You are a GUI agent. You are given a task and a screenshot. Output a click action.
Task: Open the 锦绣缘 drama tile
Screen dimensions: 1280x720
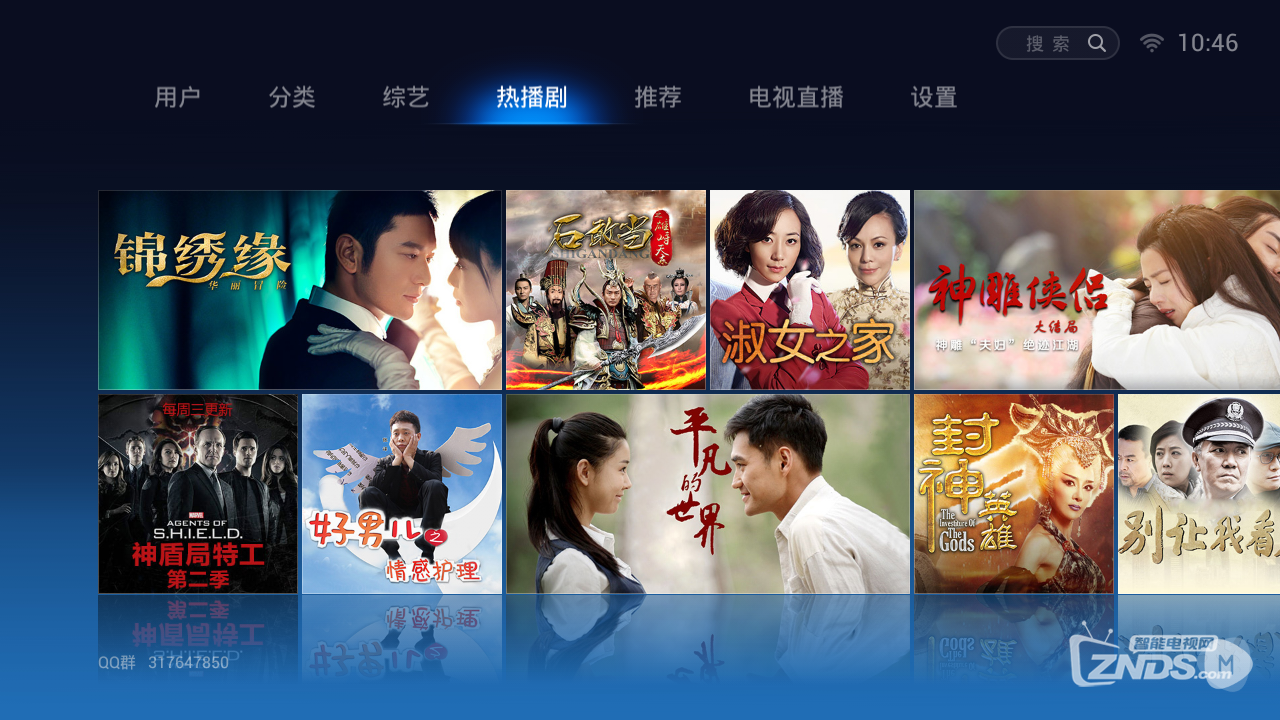[x=300, y=290]
